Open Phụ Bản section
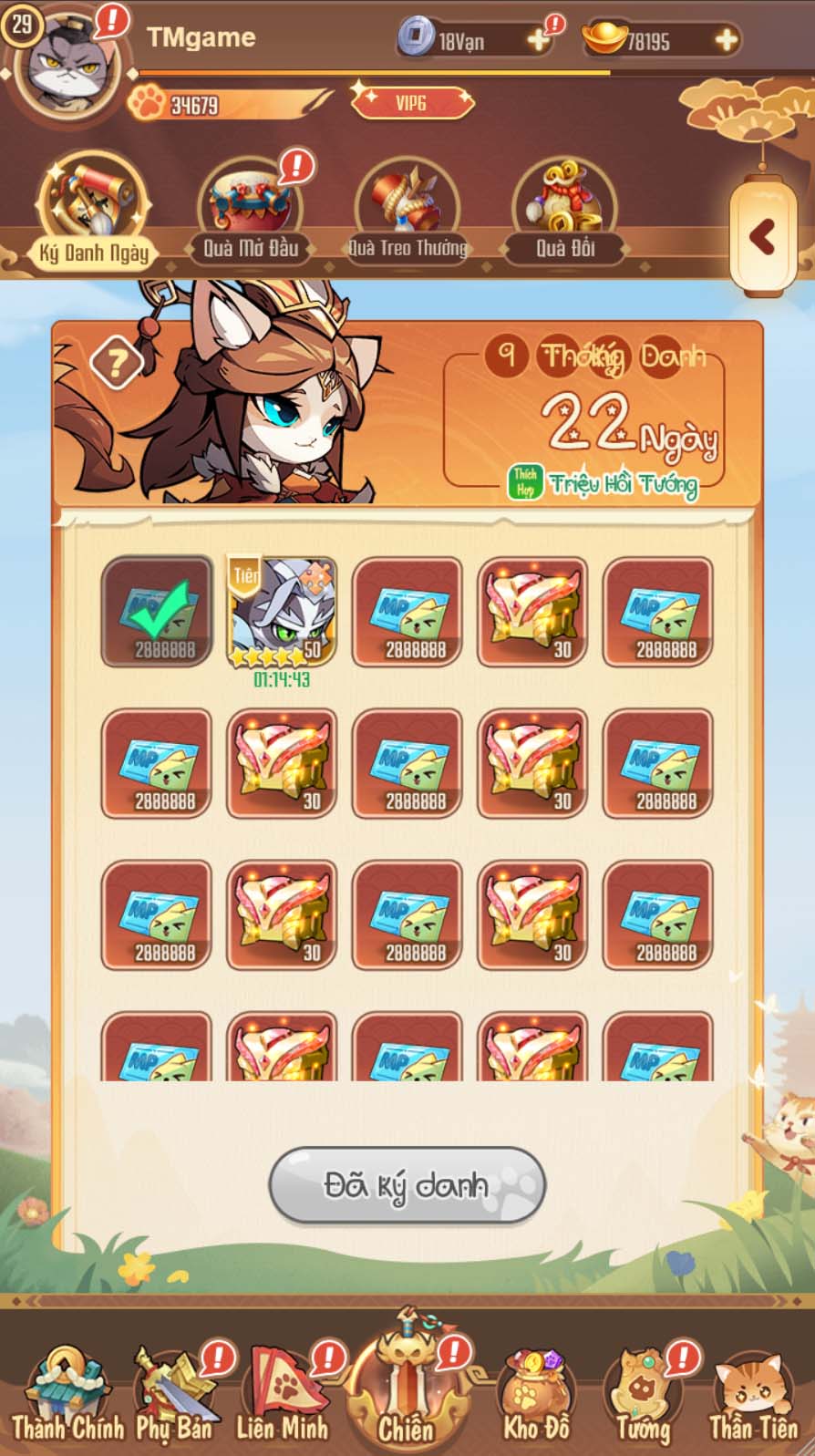 [x=173, y=1395]
